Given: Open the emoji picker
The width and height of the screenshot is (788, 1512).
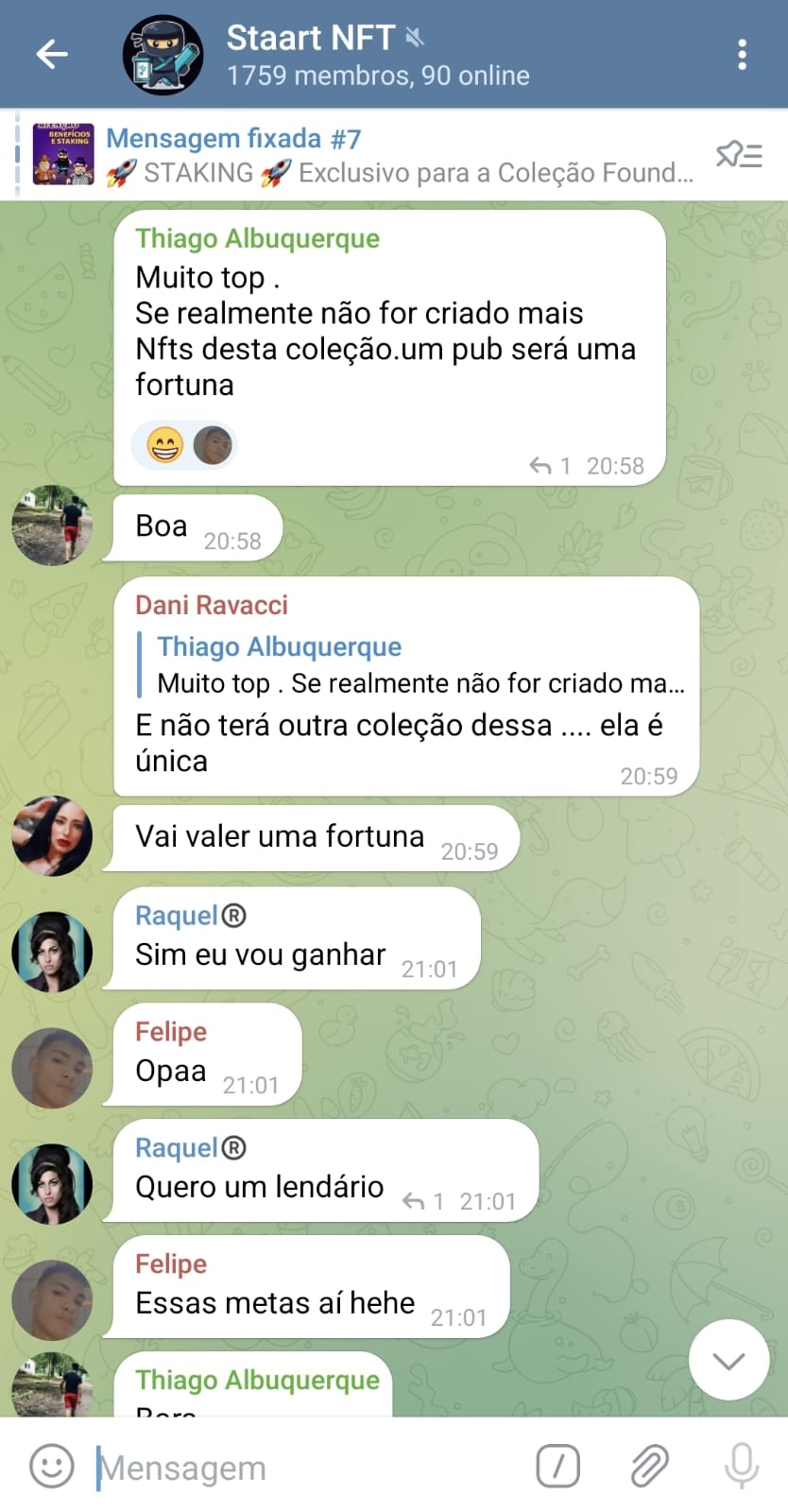Looking at the screenshot, I should pyautogui.click(x=52, y=1466).
